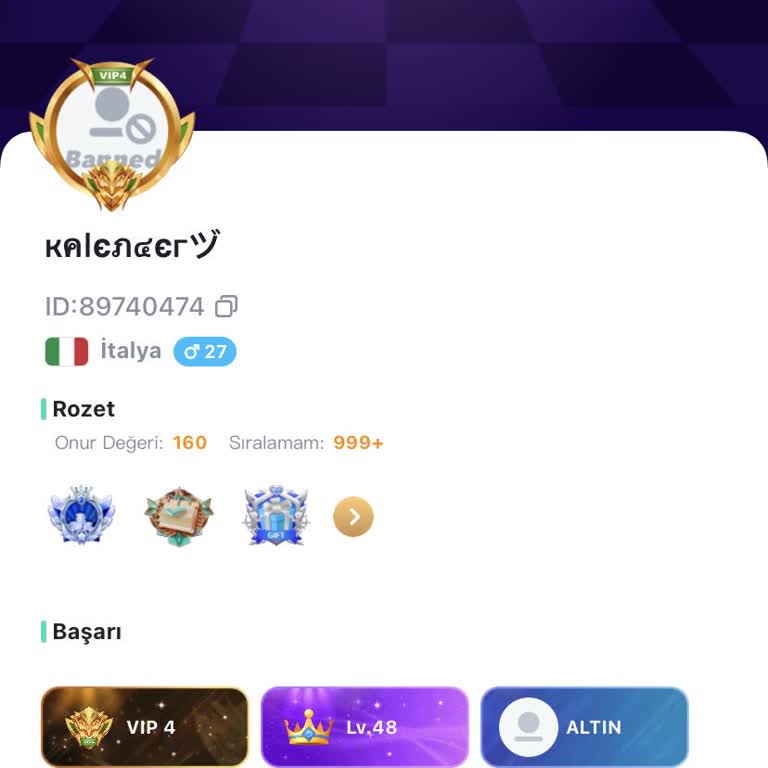
Task: Open the GIFT badge
Action: pyautogui.click(x=276, y=516)
